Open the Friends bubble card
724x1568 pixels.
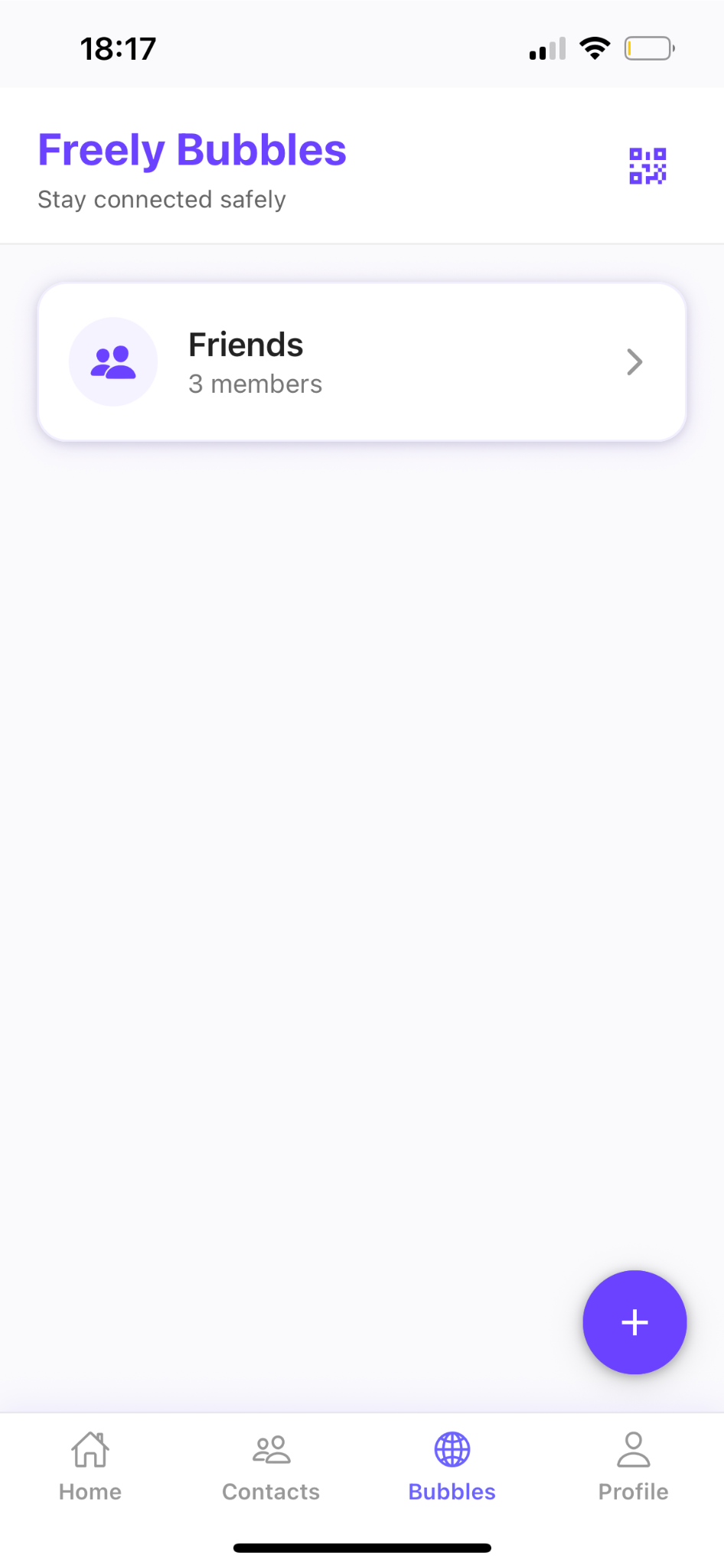[x=361, y=362]
